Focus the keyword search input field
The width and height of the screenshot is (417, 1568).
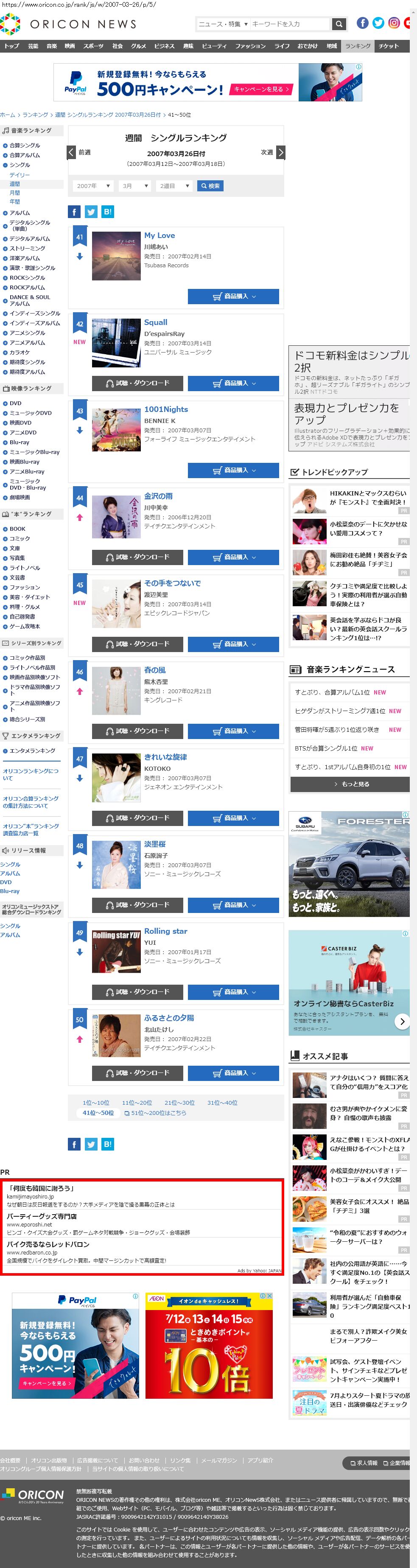(x=290, y=24)
